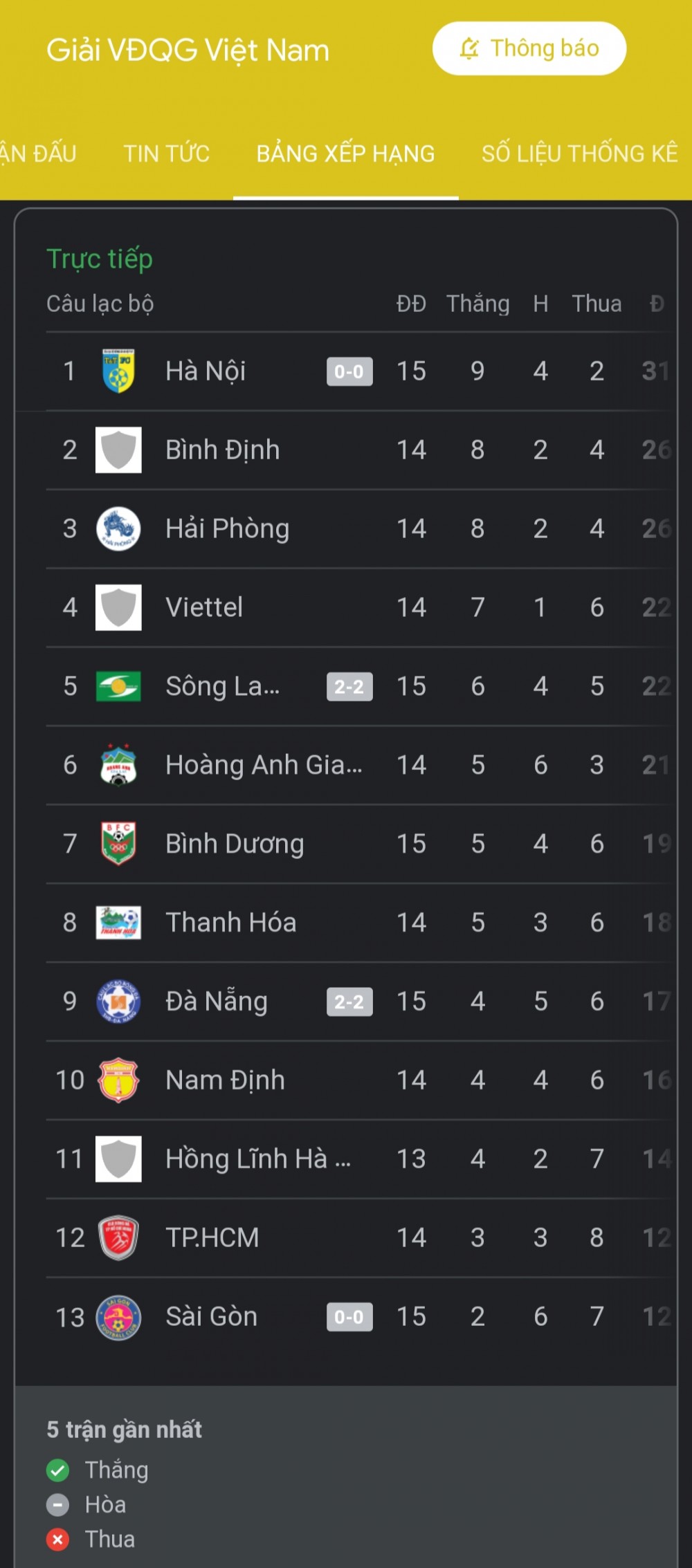Turn on notifications with Thông báo
The height and width of the screenshot is (1568, 692).
pyautogui.click(x=529, y=48)
